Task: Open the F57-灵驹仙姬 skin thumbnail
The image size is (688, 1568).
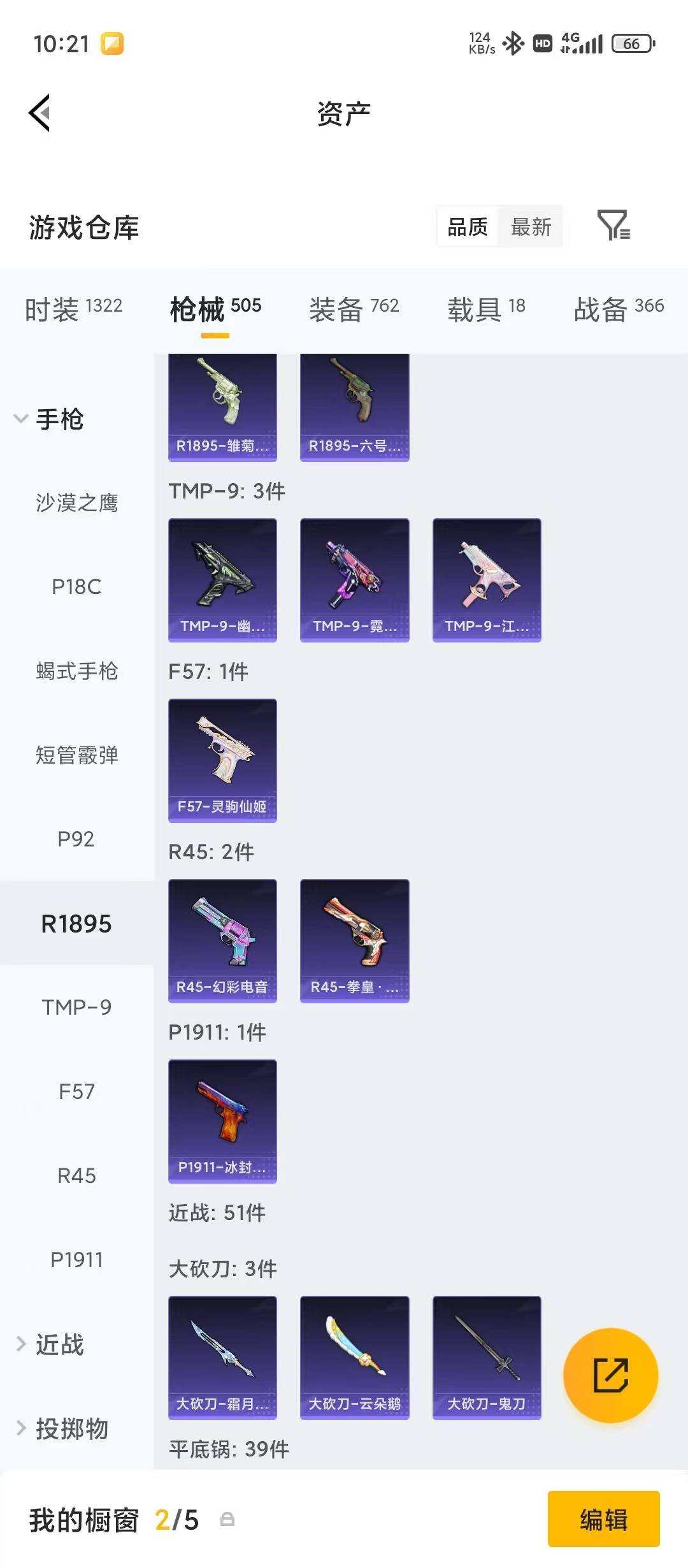Action: pyautogui.click(x=222, y=759)
